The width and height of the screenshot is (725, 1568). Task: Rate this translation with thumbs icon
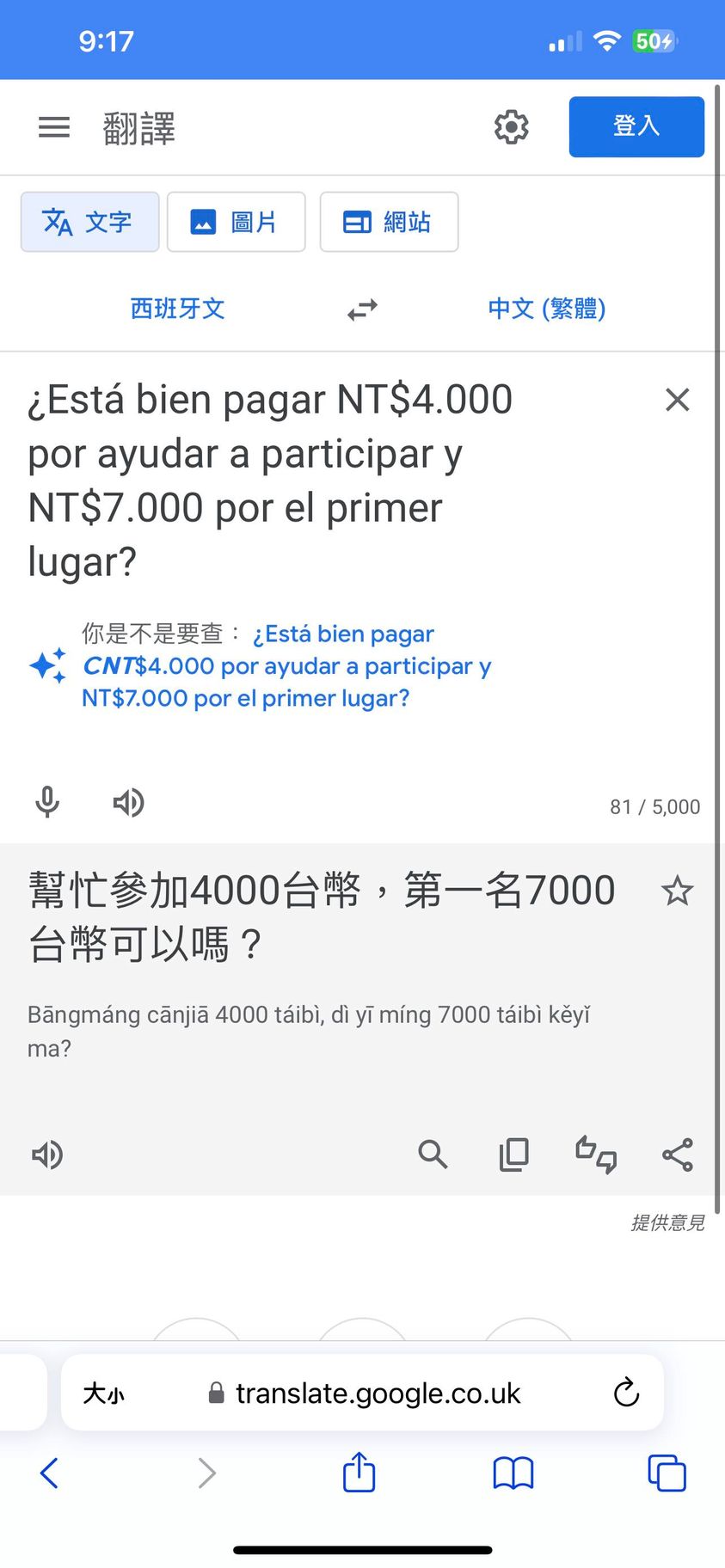(595, 1155)
